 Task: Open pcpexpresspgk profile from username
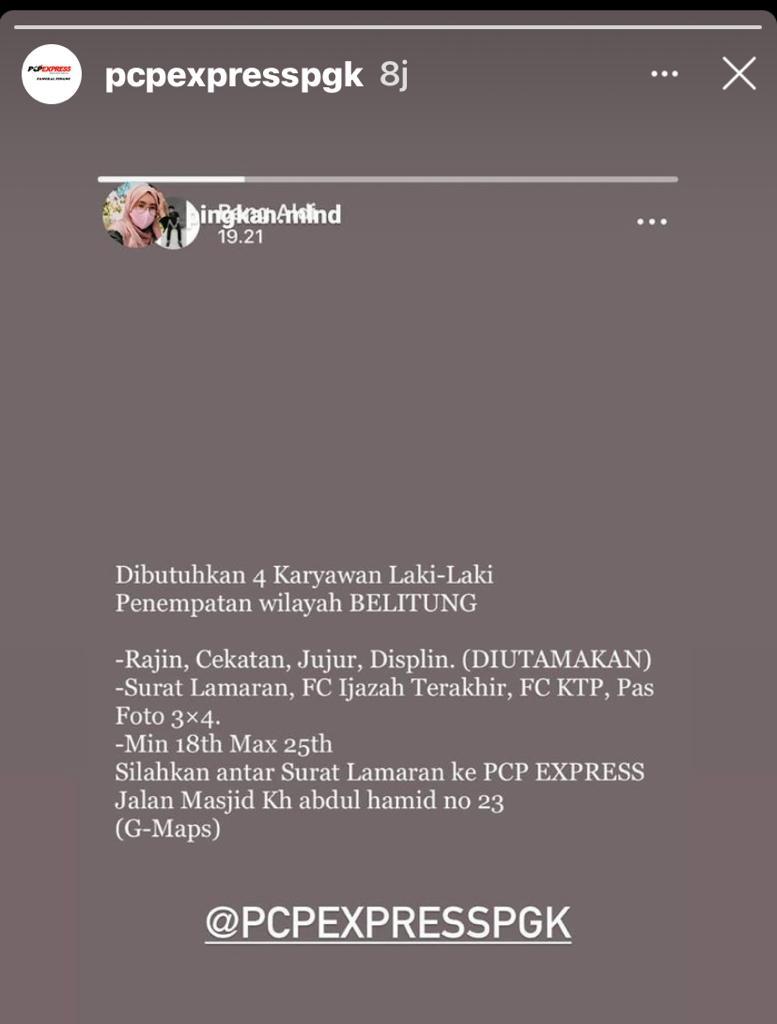[x=234, y=75]
